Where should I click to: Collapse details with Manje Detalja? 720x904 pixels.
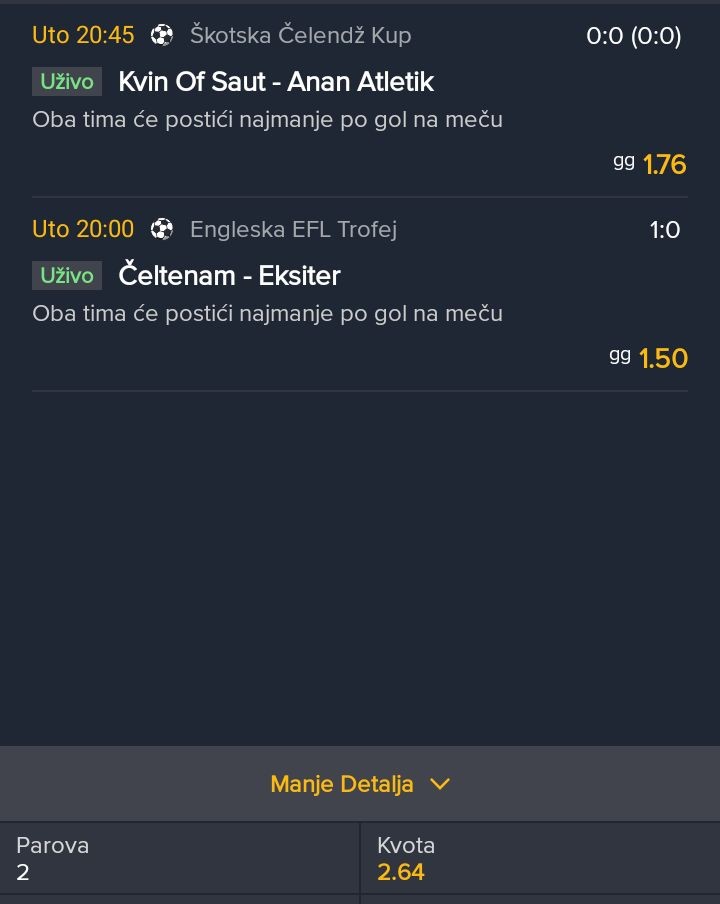point(360,784)
